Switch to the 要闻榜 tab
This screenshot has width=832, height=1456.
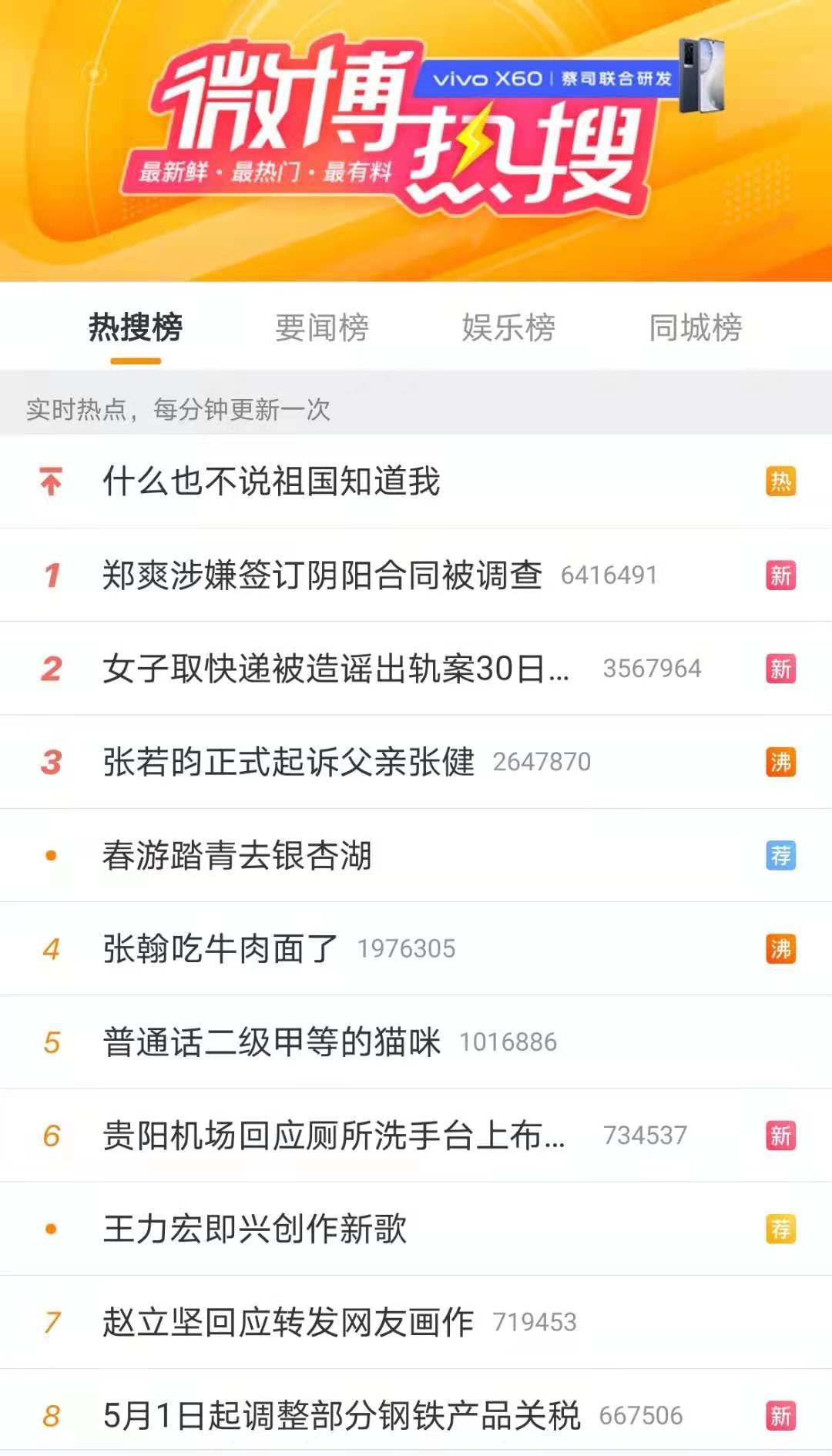pos(322,327)
